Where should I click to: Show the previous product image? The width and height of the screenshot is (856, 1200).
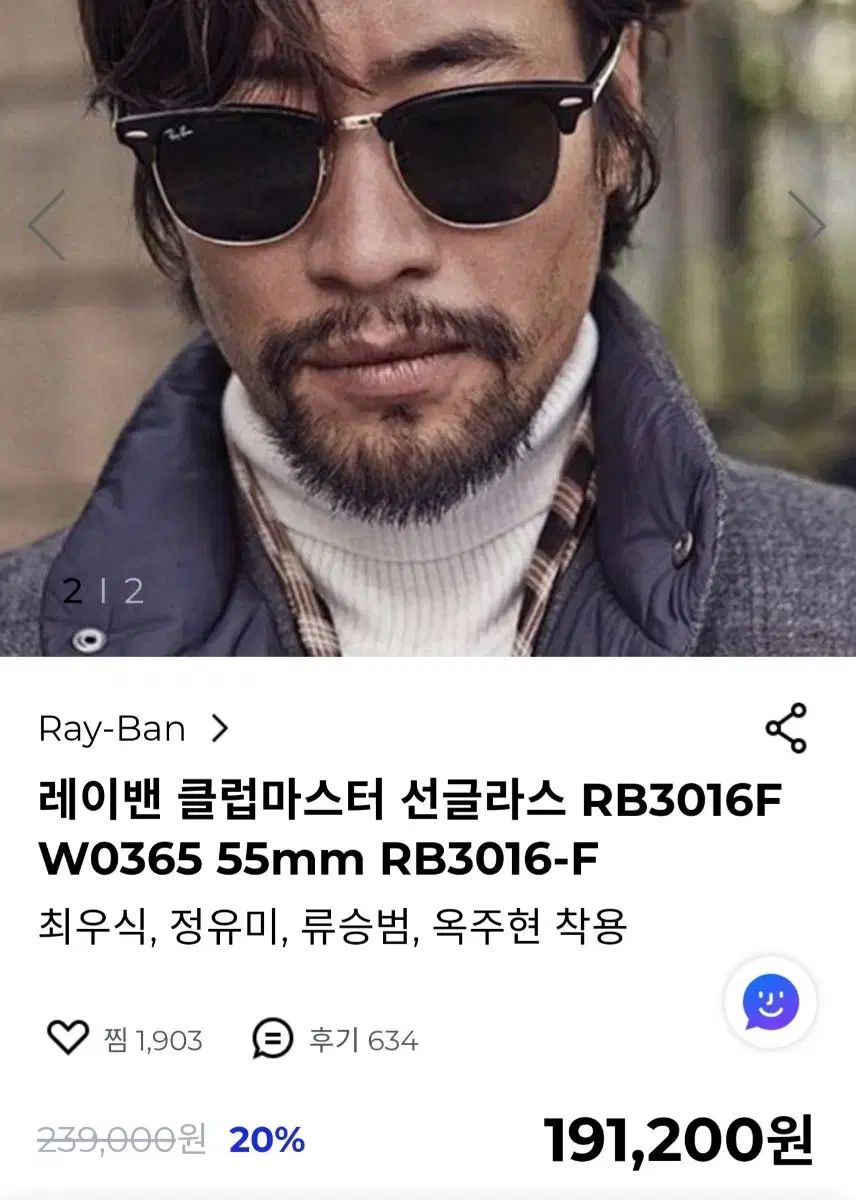click(46, 226)
